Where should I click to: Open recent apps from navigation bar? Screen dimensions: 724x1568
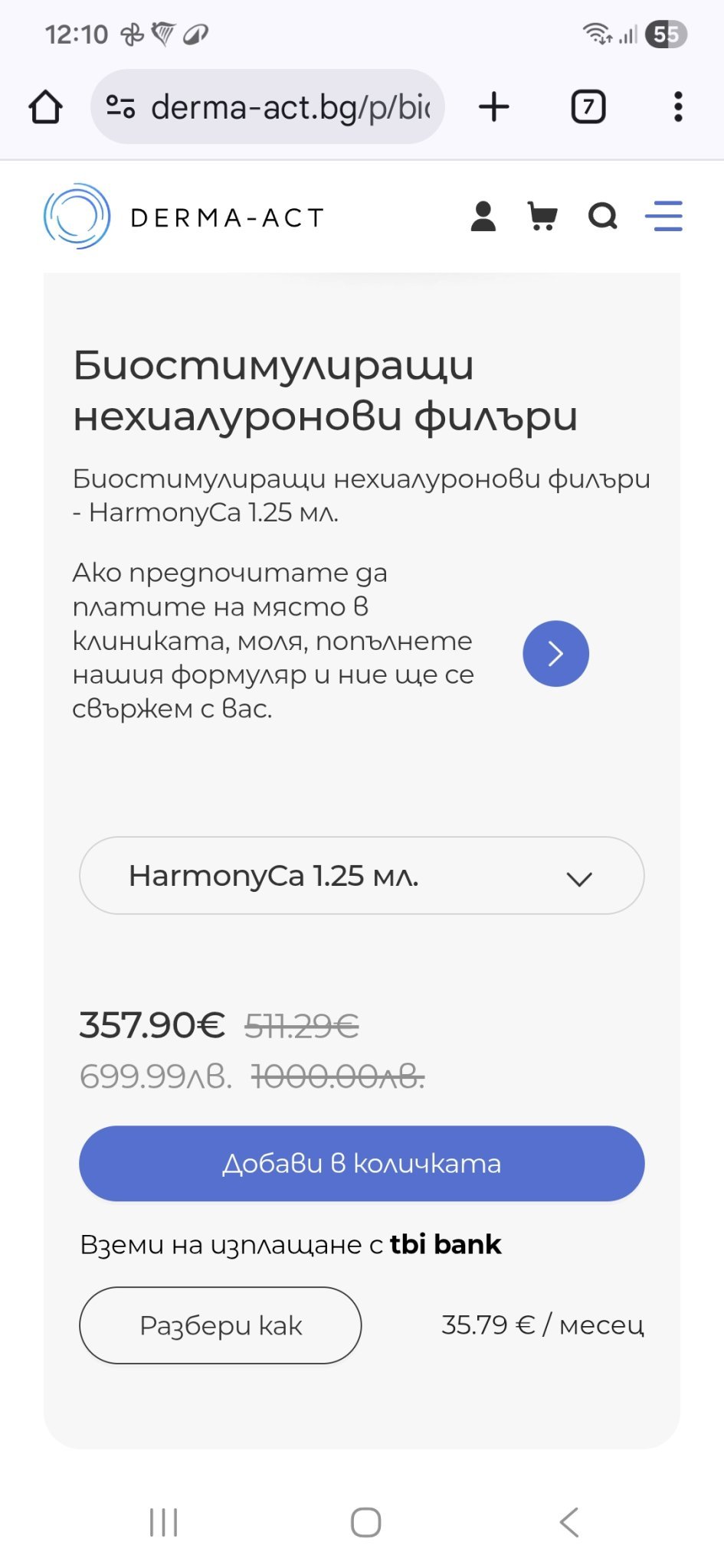(163, 1522)
